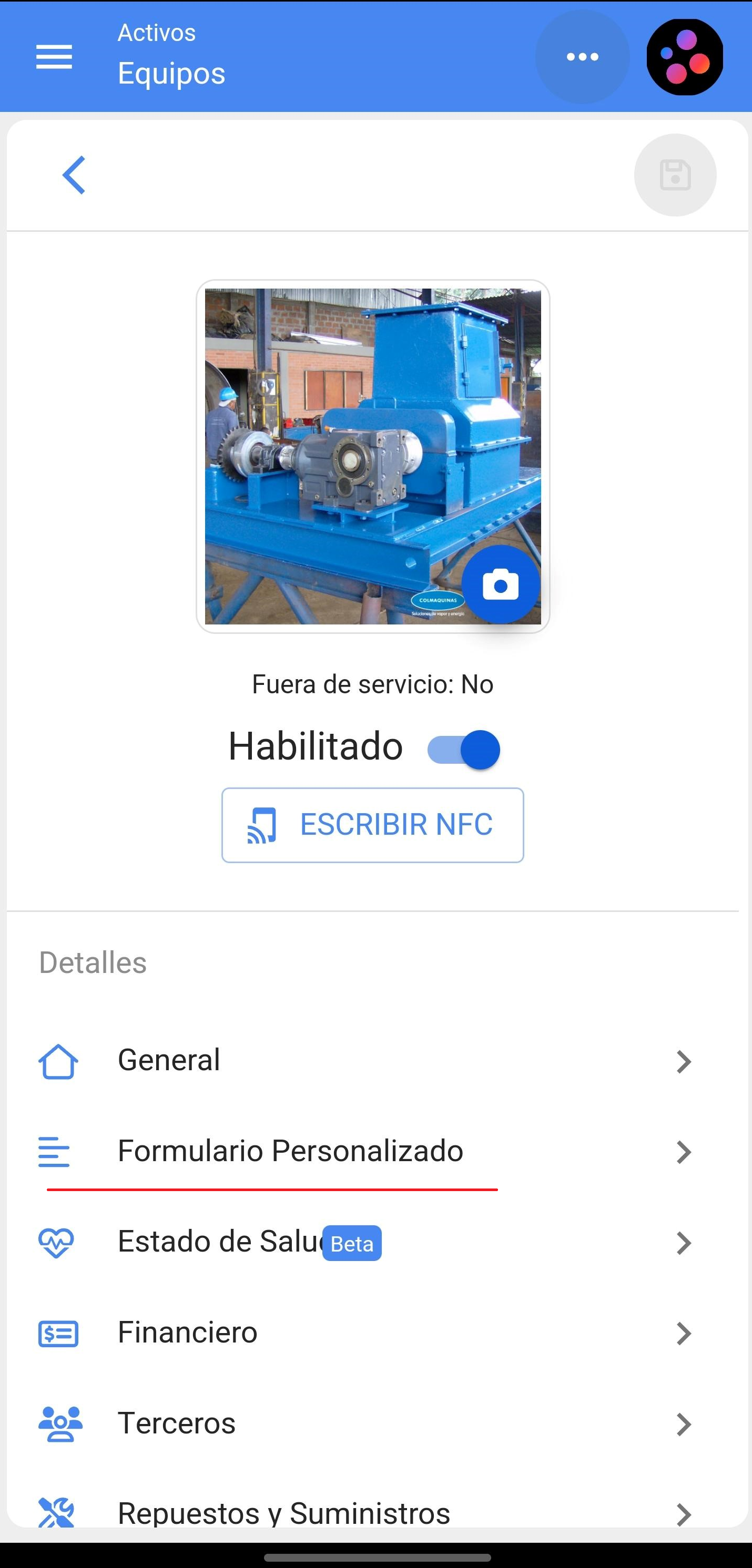
Task: Open the hamburger navigation menu
Action: (54, 57)
